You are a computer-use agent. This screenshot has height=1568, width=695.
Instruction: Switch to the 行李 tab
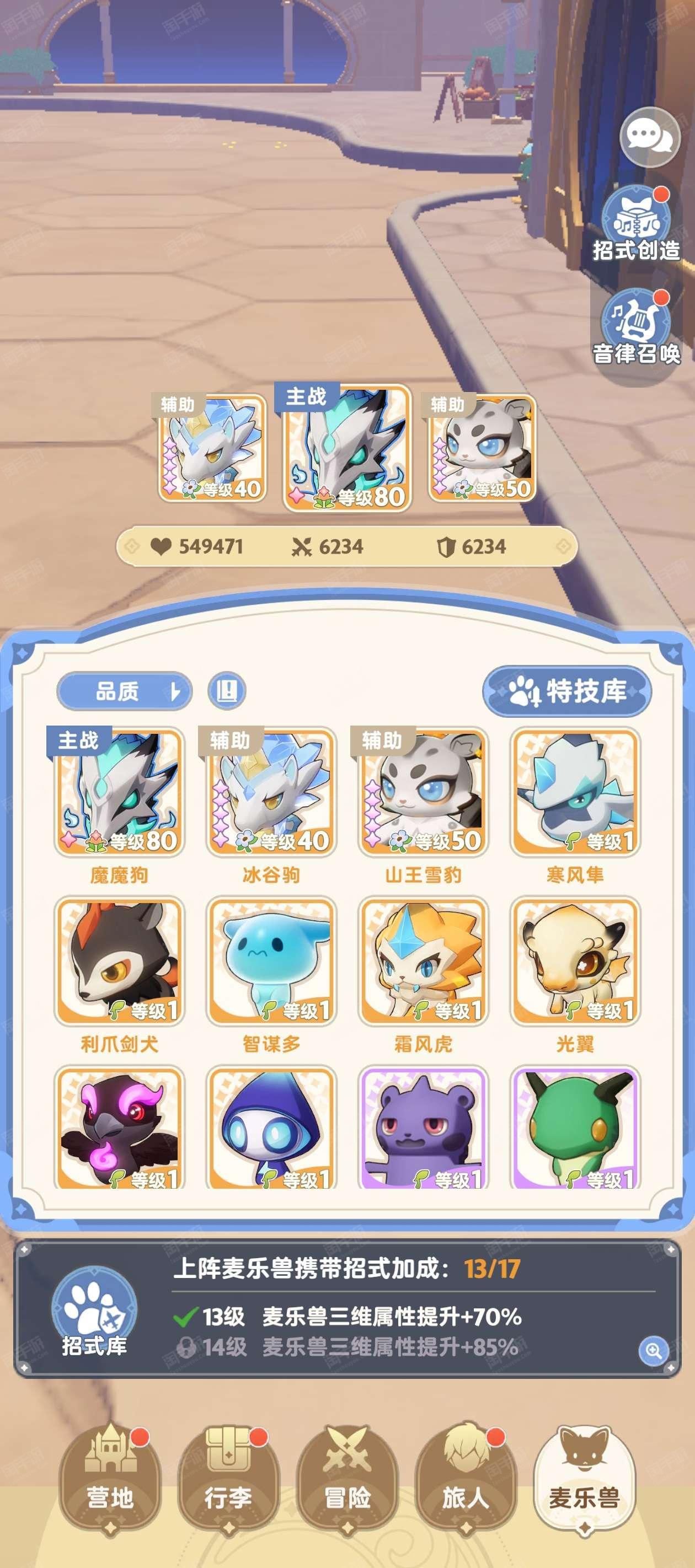(x=228, y=1480)
